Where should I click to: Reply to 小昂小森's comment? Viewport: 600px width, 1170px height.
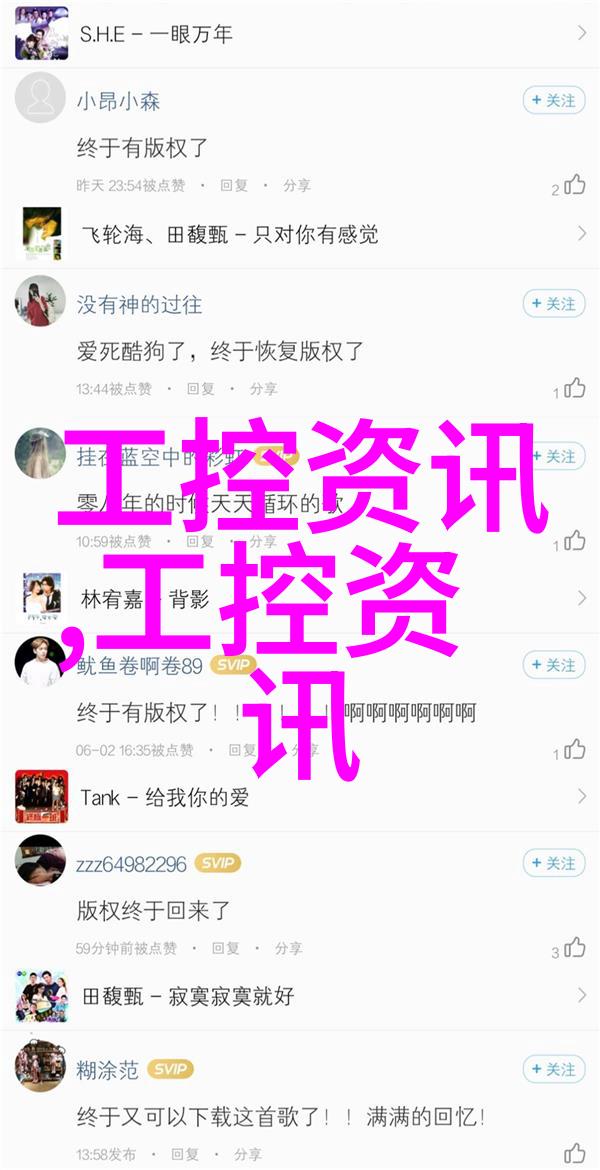point(234,185)
